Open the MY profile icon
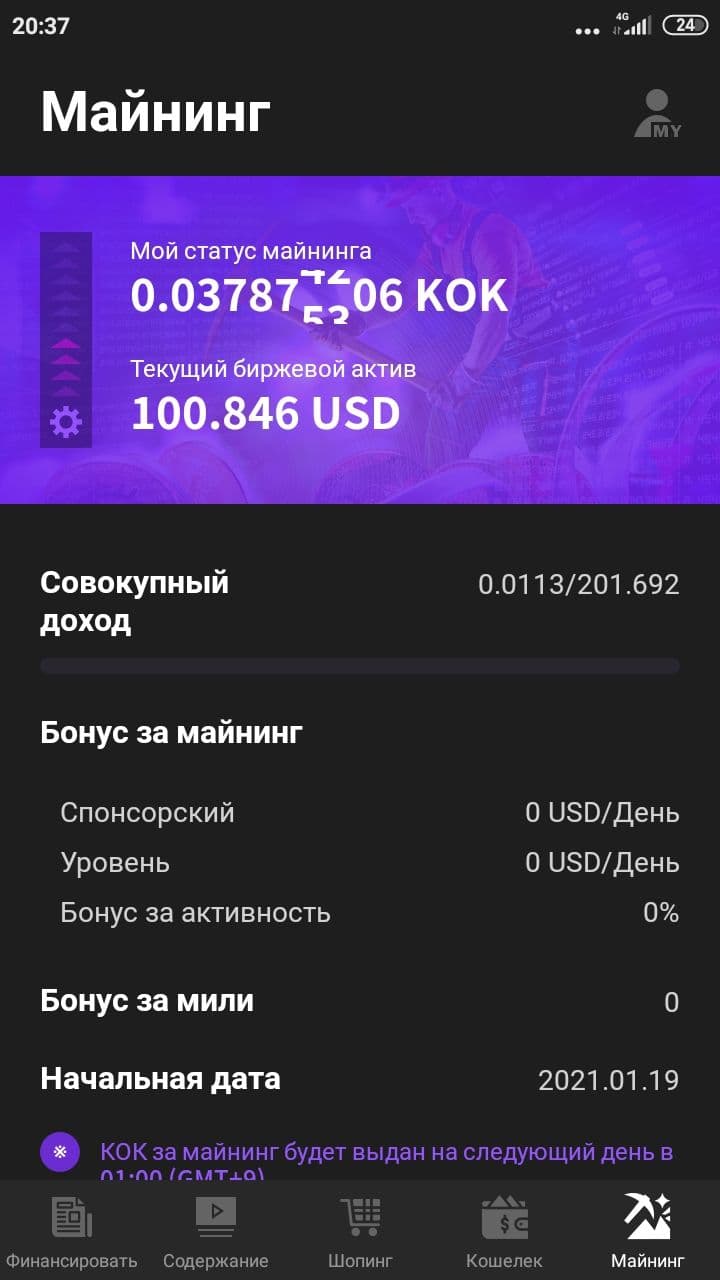 (x=657, y=114)
